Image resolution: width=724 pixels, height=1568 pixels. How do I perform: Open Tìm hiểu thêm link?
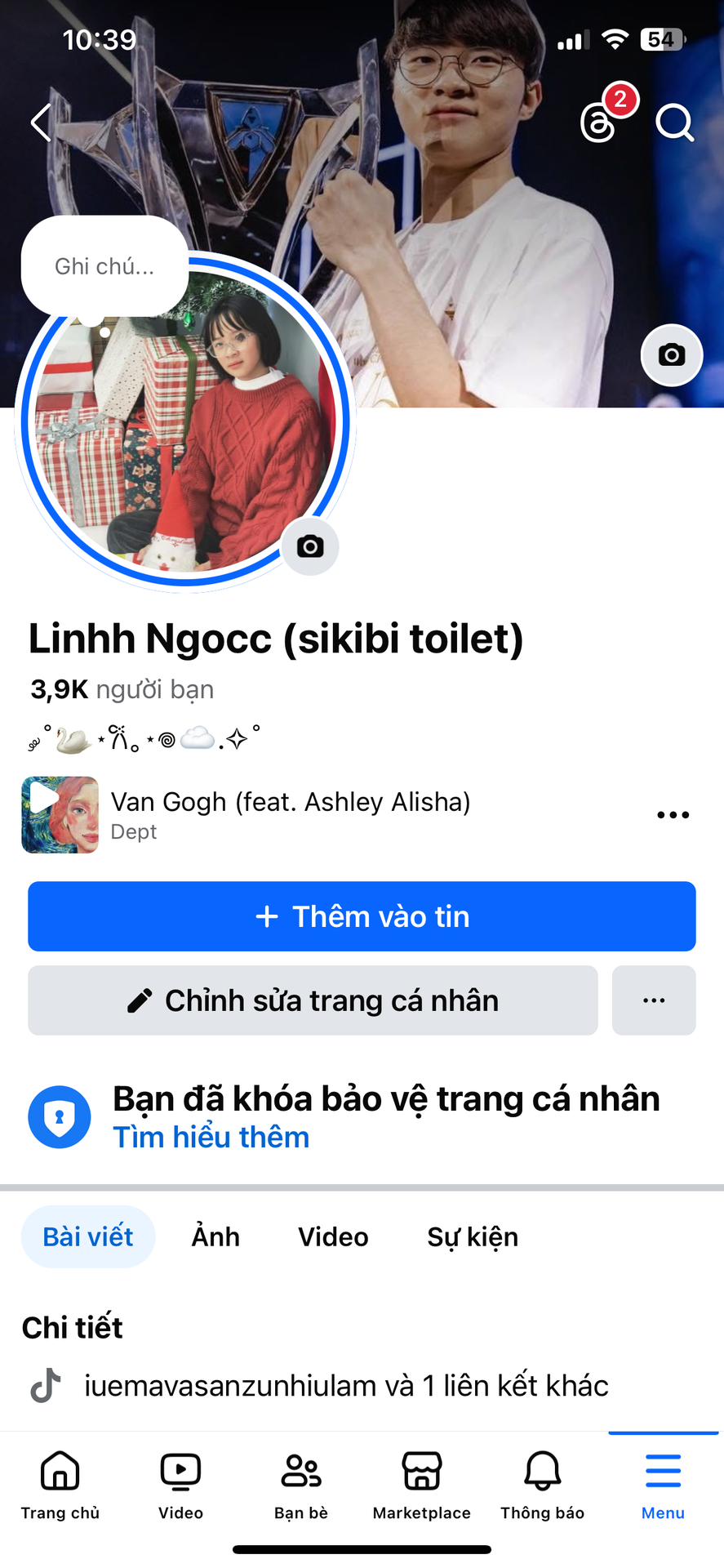(x=211, y=1138)
